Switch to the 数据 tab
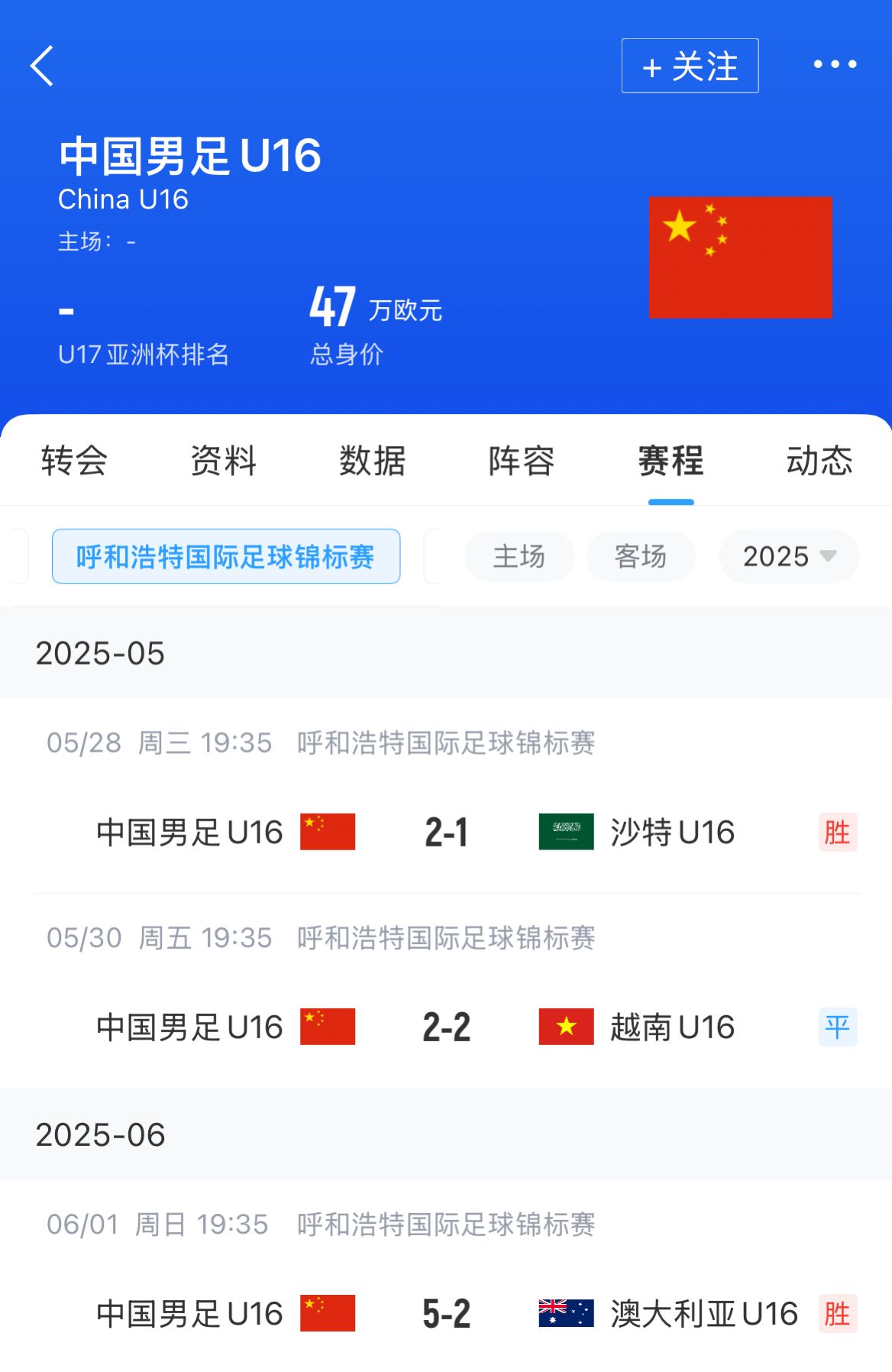Viewport: 892px width, 1372px height. tap(371, 461)
